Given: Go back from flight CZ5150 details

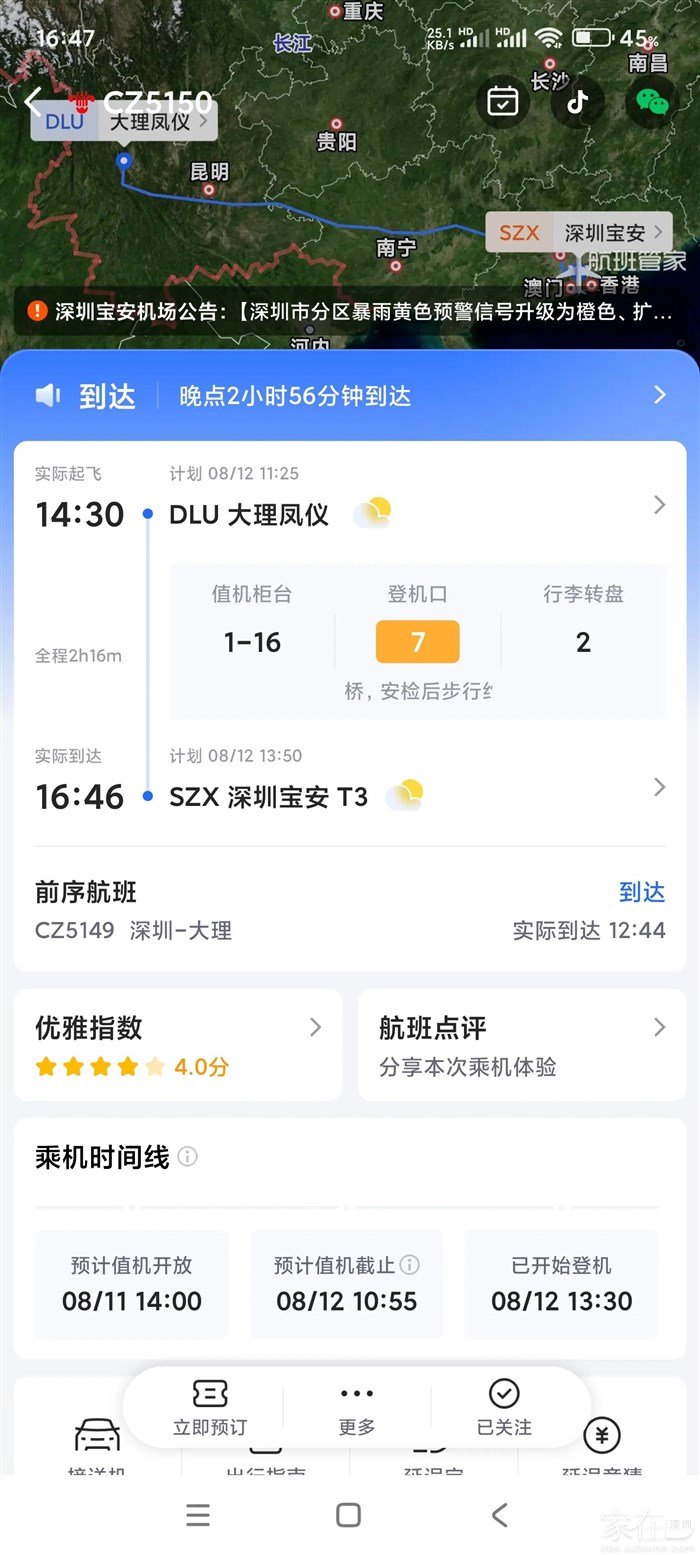Looking at the screenshot, I should 33,101.
